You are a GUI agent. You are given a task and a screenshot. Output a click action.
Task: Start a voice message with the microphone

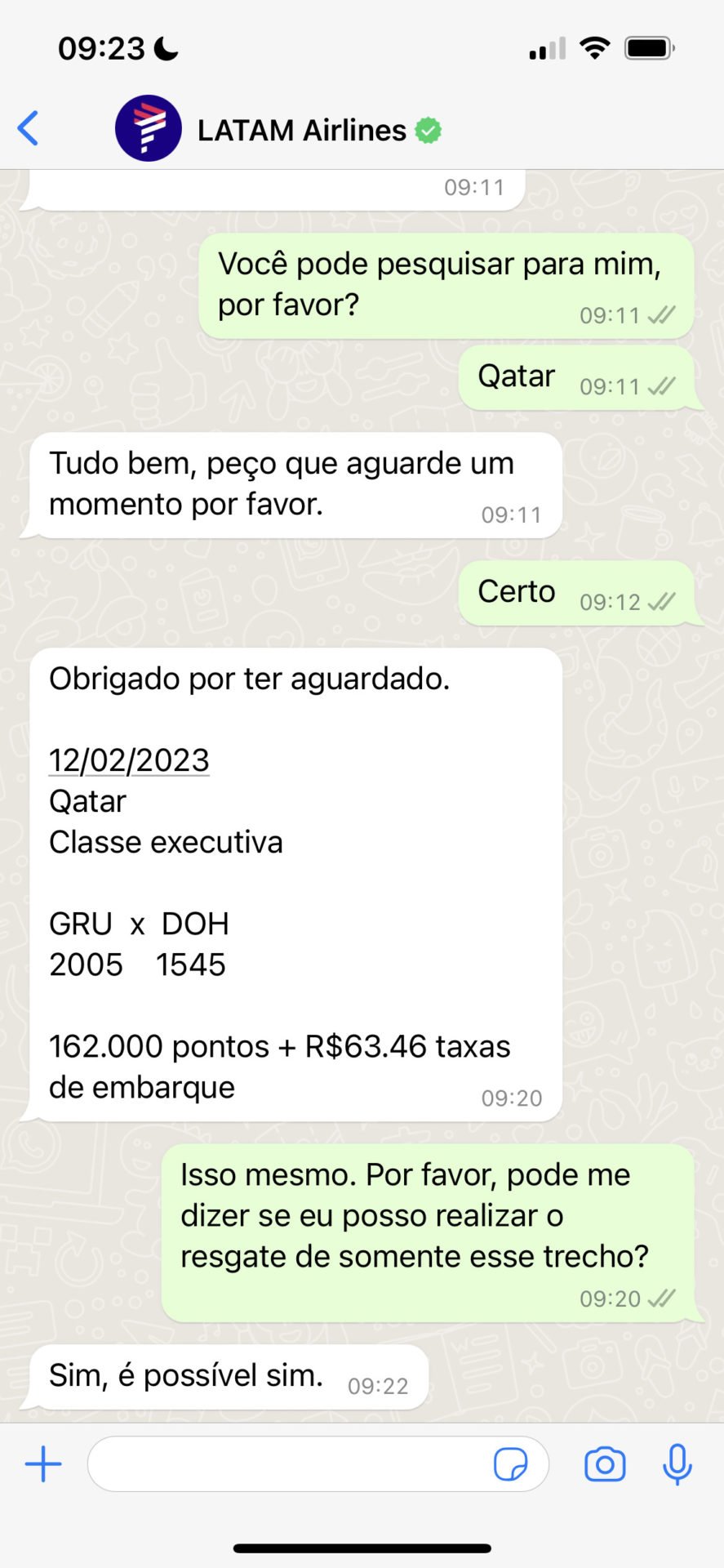(677, 1464)
